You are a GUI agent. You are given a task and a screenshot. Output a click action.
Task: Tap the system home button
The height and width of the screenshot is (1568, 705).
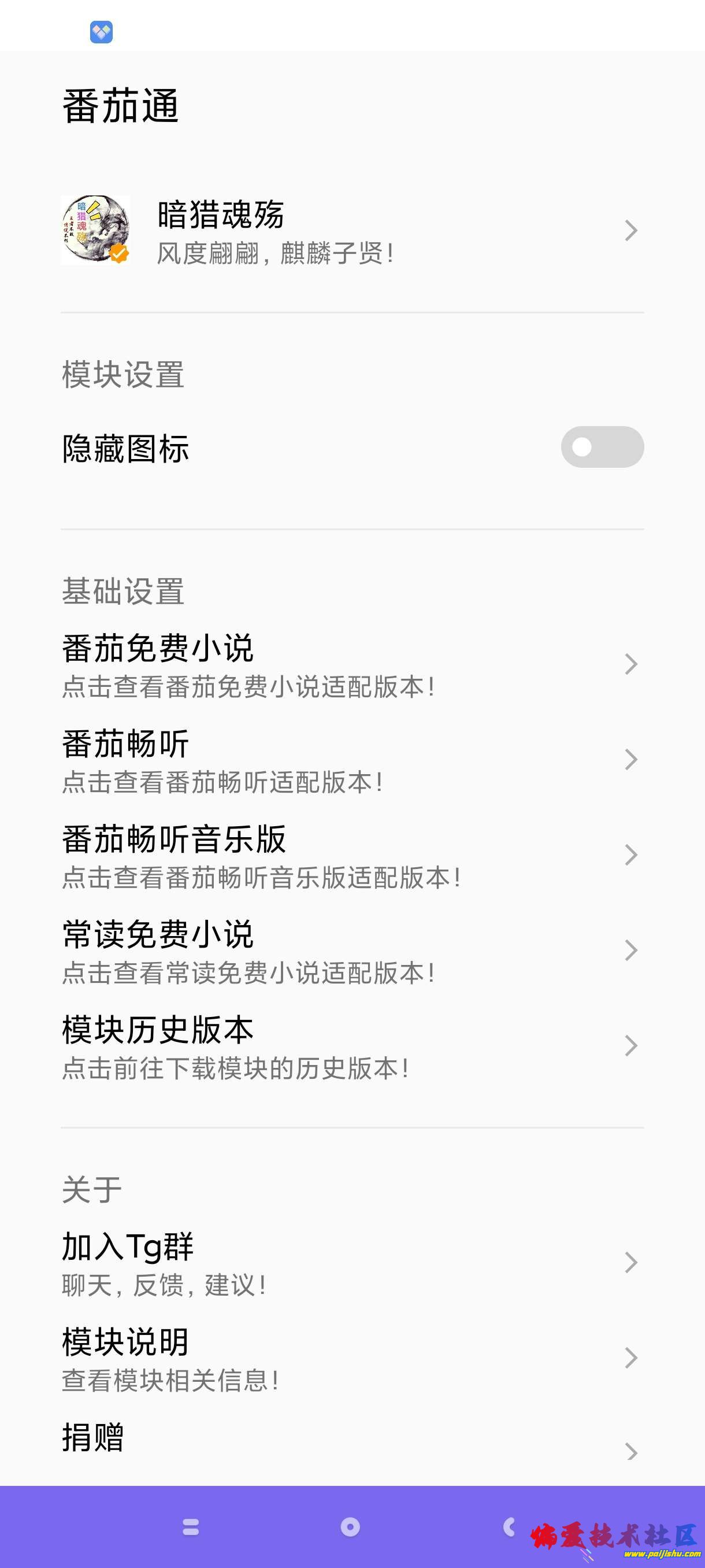(x=350, y=1526)
